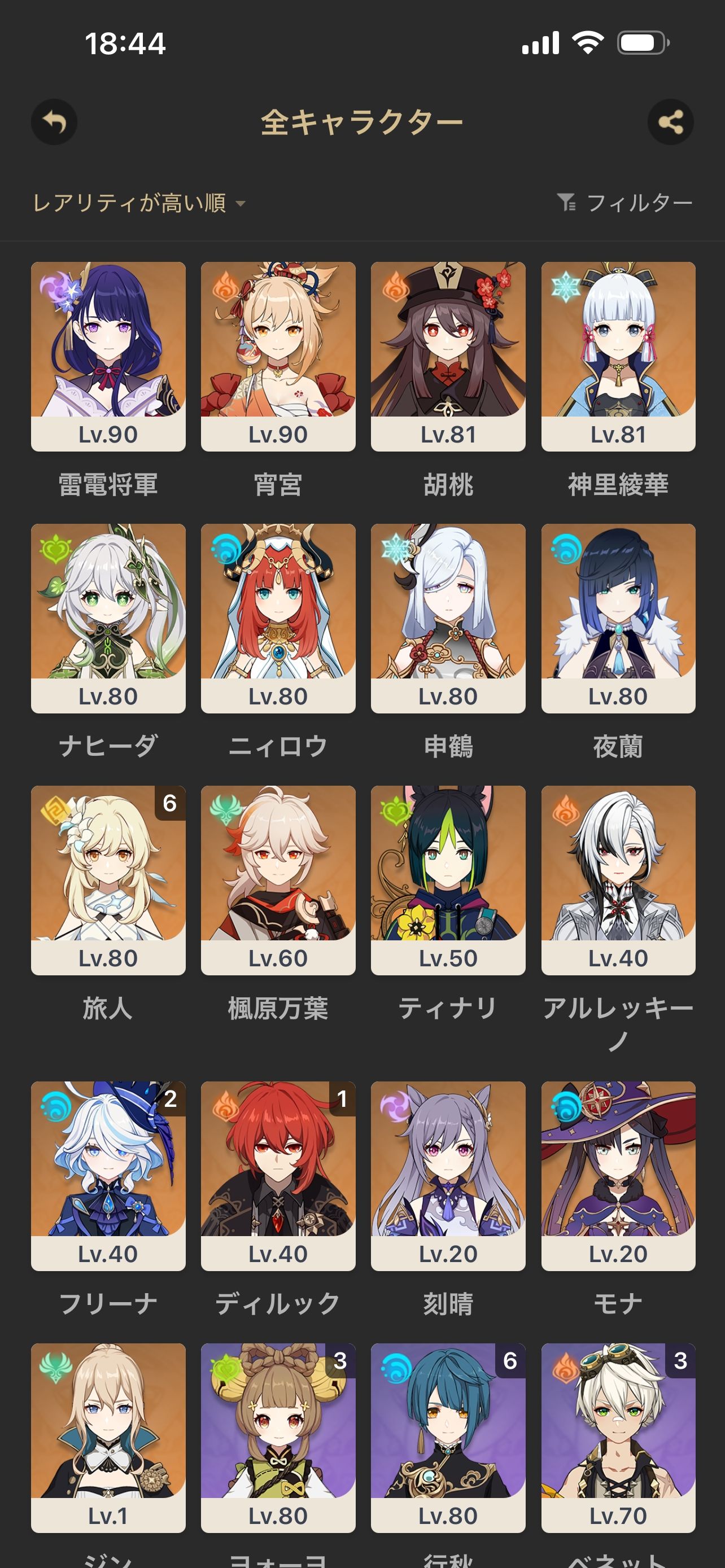725x1568 pixels.
Task: View フリーナ character details
Action: click(108, 1175)
